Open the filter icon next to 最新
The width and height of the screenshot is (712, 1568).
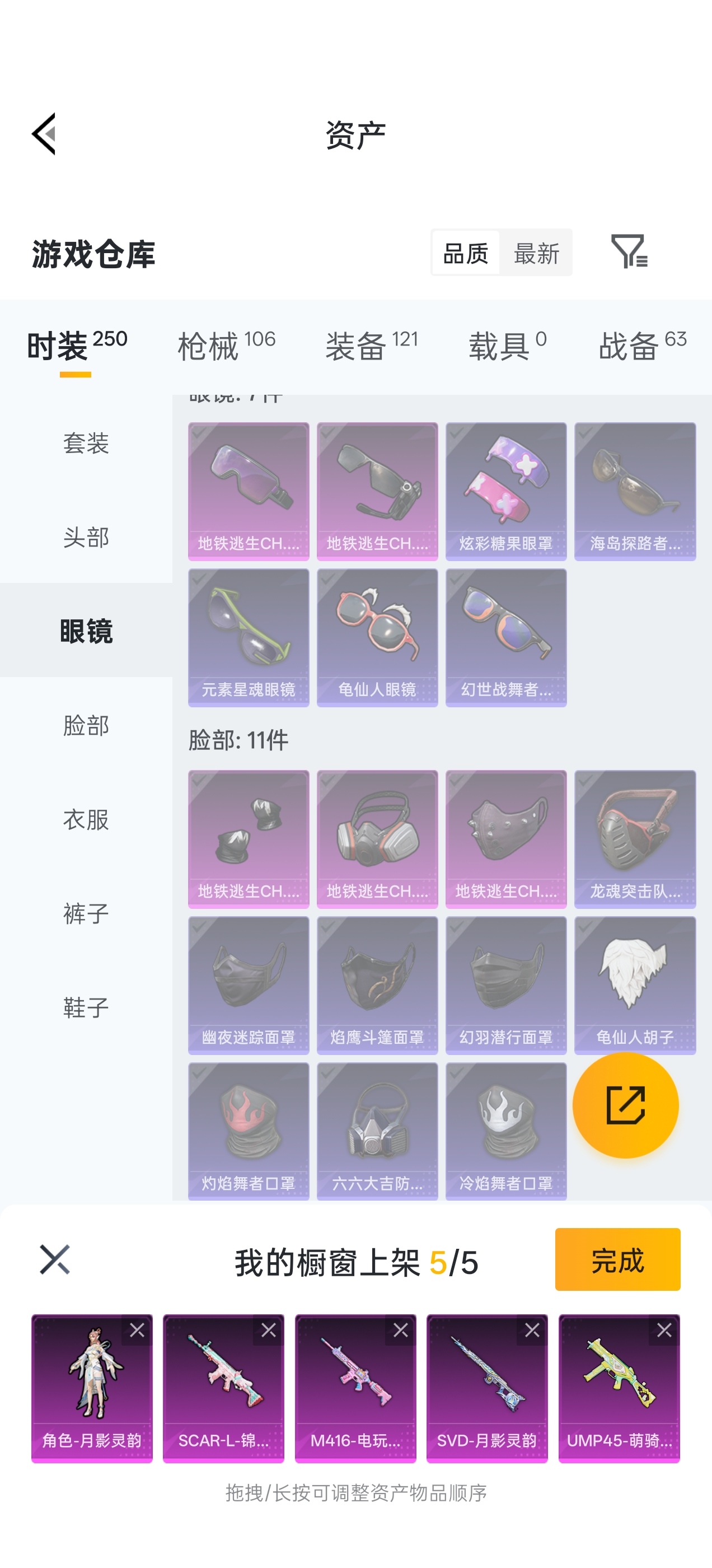[629, 251]
